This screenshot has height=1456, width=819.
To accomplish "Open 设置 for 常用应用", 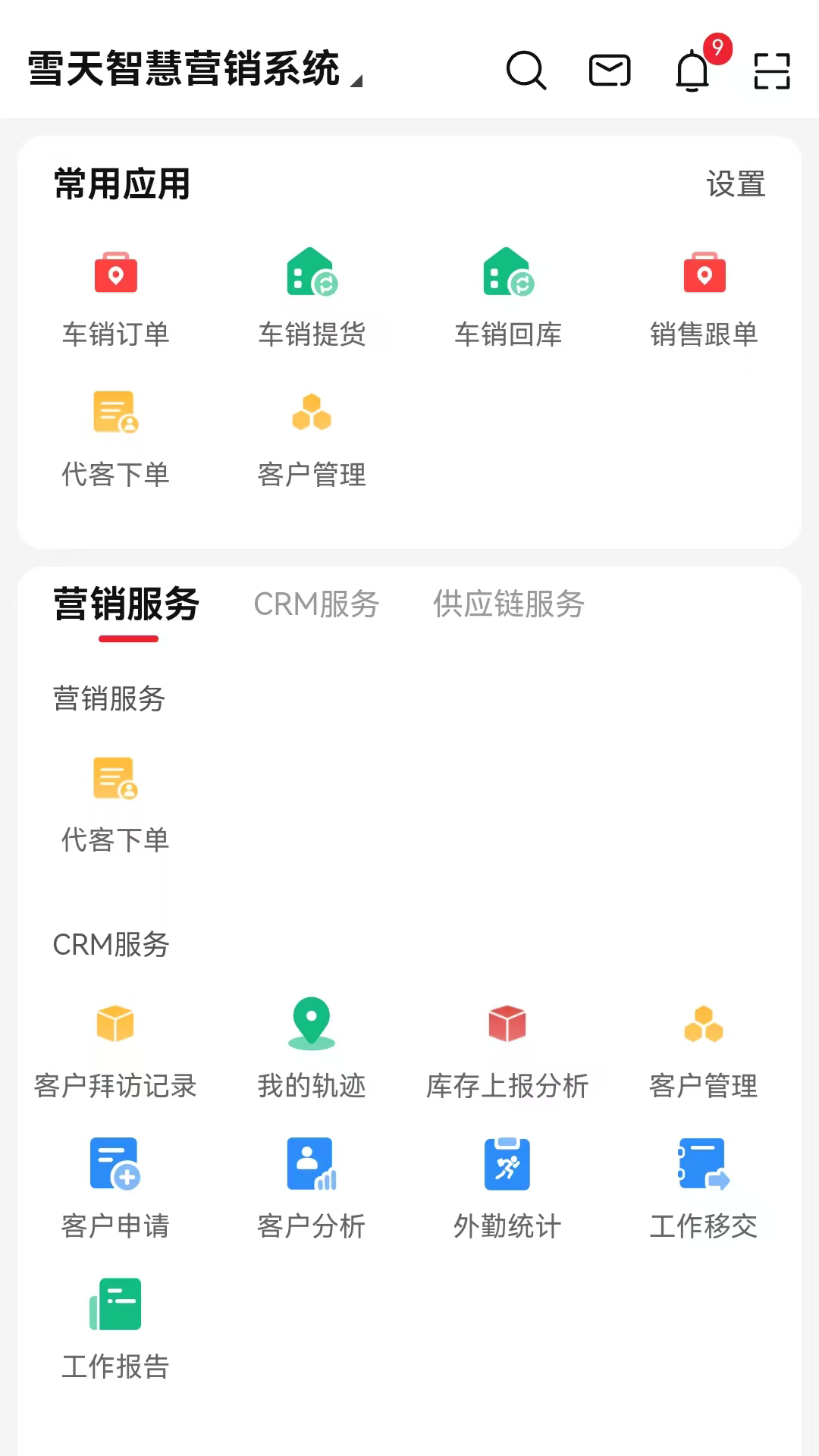I will pyautogui.click(x=735, y=184).
